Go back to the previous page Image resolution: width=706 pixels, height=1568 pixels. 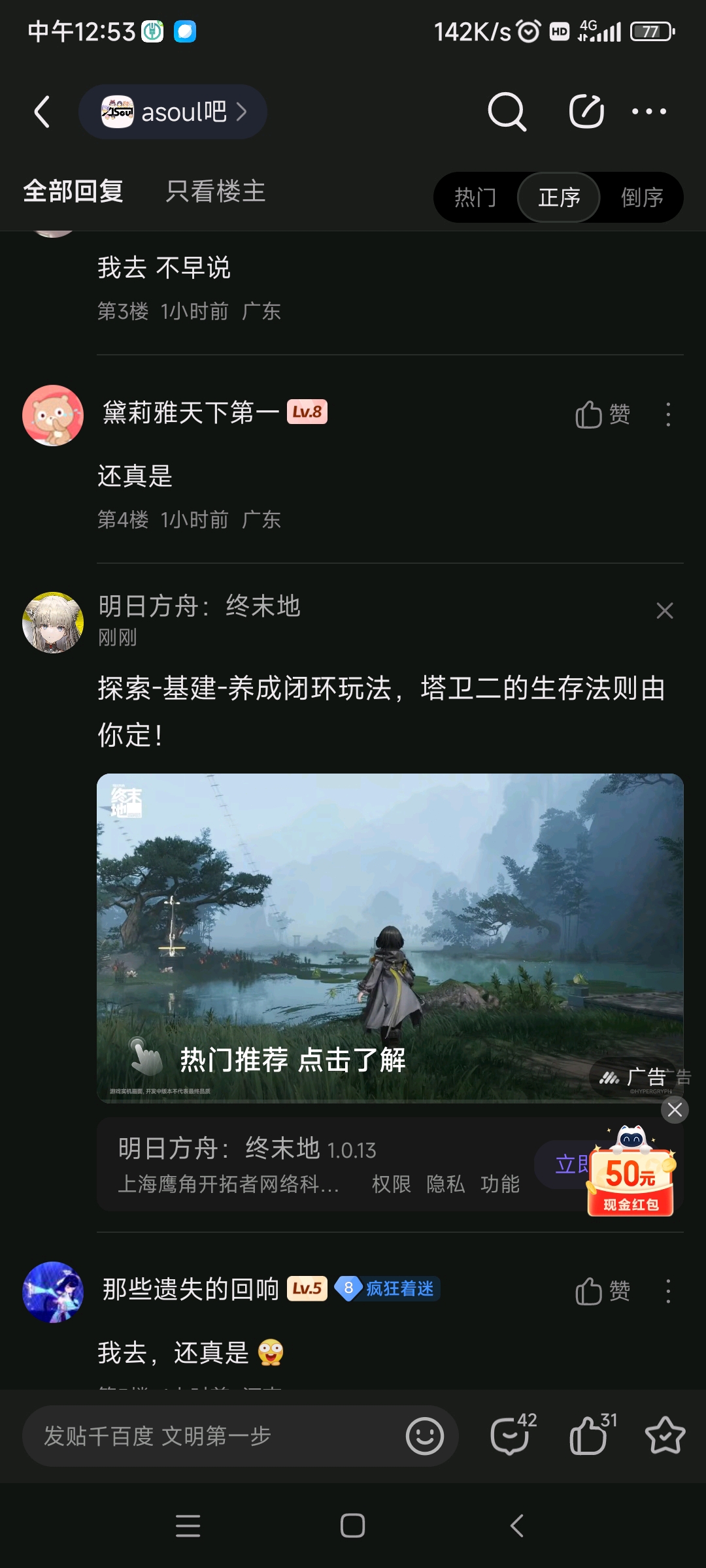[42, 112]
